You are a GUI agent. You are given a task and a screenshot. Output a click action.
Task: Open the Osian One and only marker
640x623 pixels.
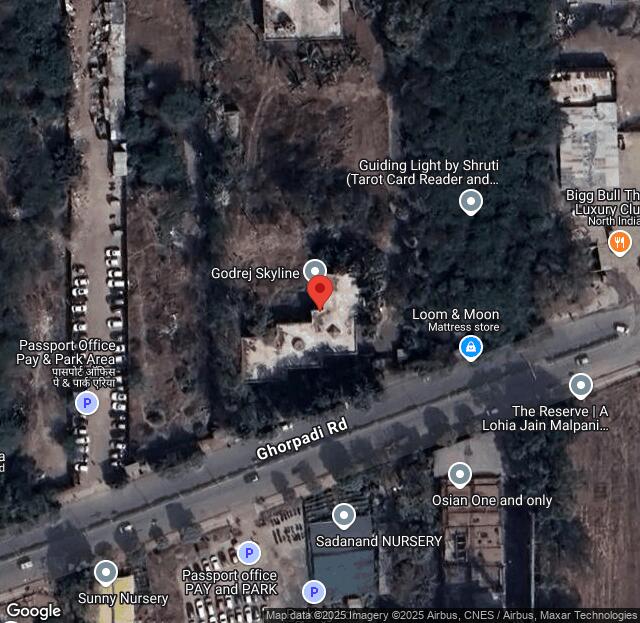[x=459, y=474]
